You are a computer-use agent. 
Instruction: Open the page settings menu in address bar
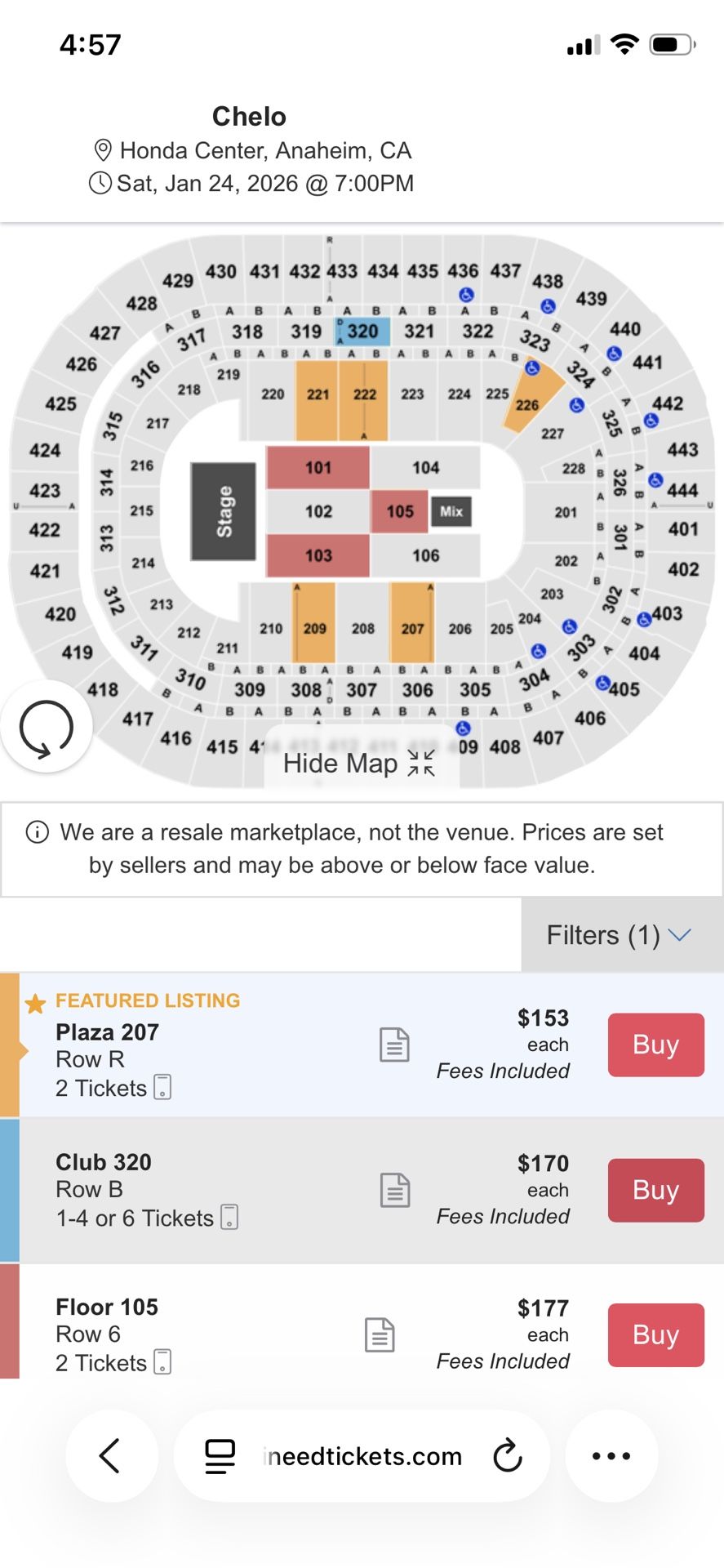coord(220,1455)
